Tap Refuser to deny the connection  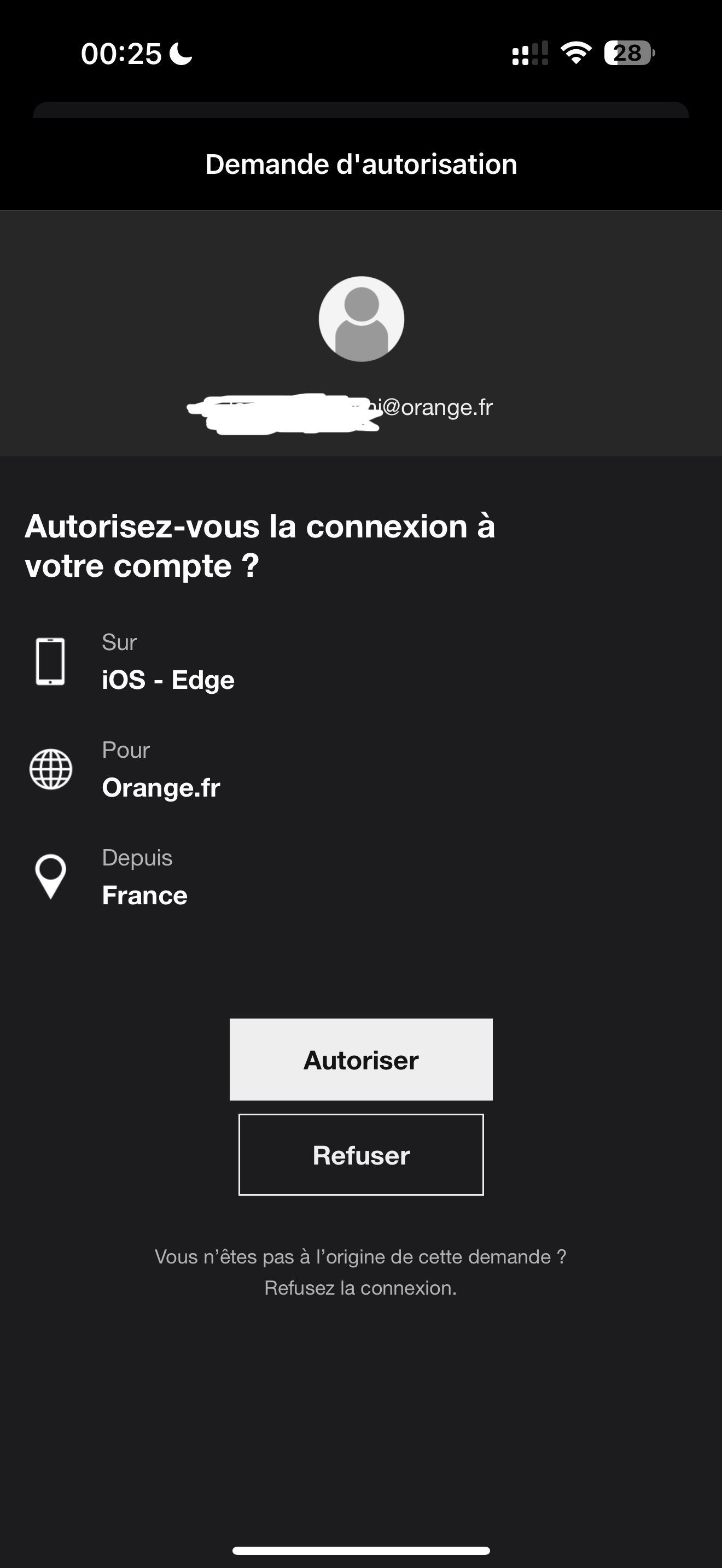tap(360, 1155)
